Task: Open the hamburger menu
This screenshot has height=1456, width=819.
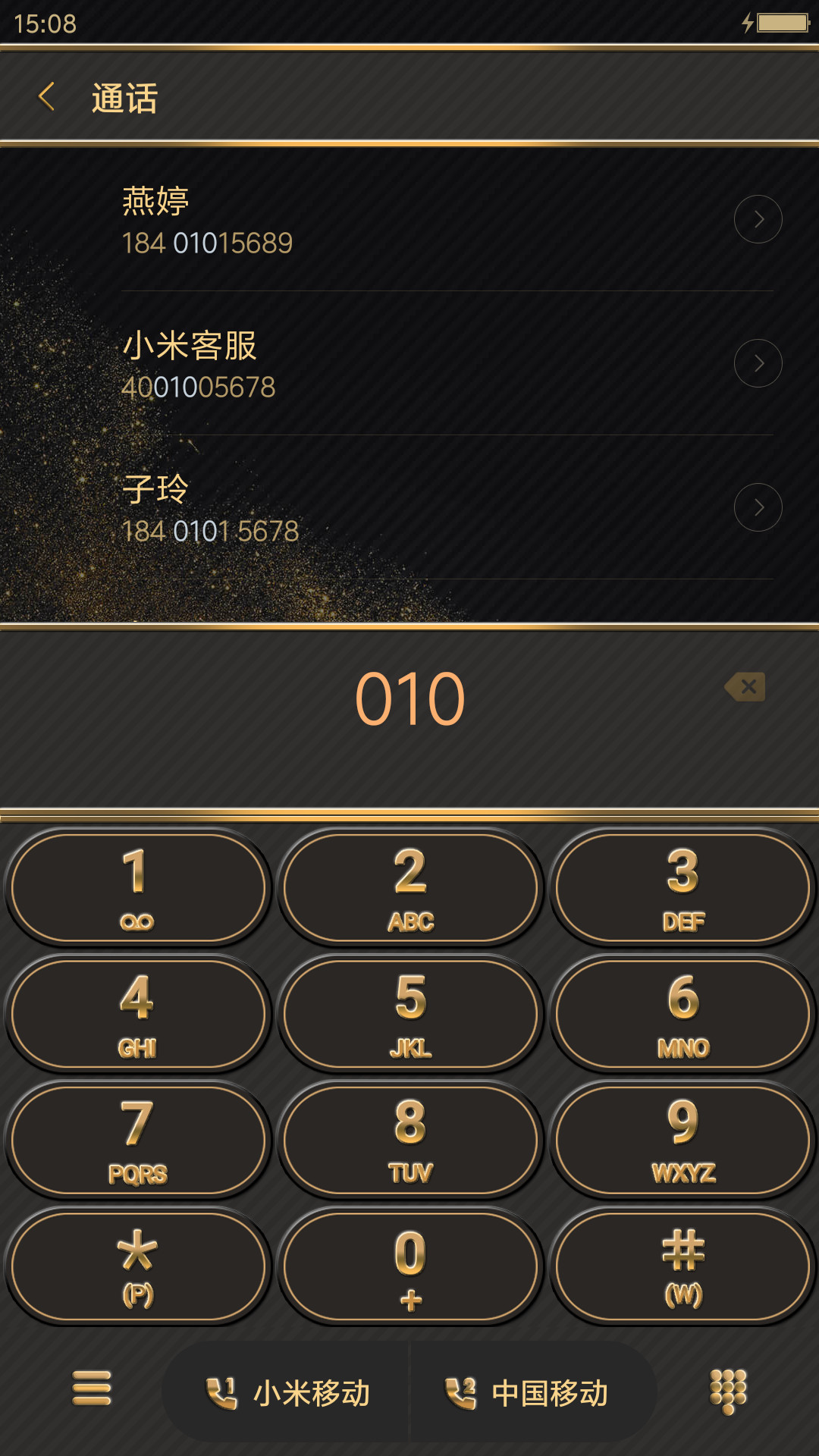Action: [92, 1389]
